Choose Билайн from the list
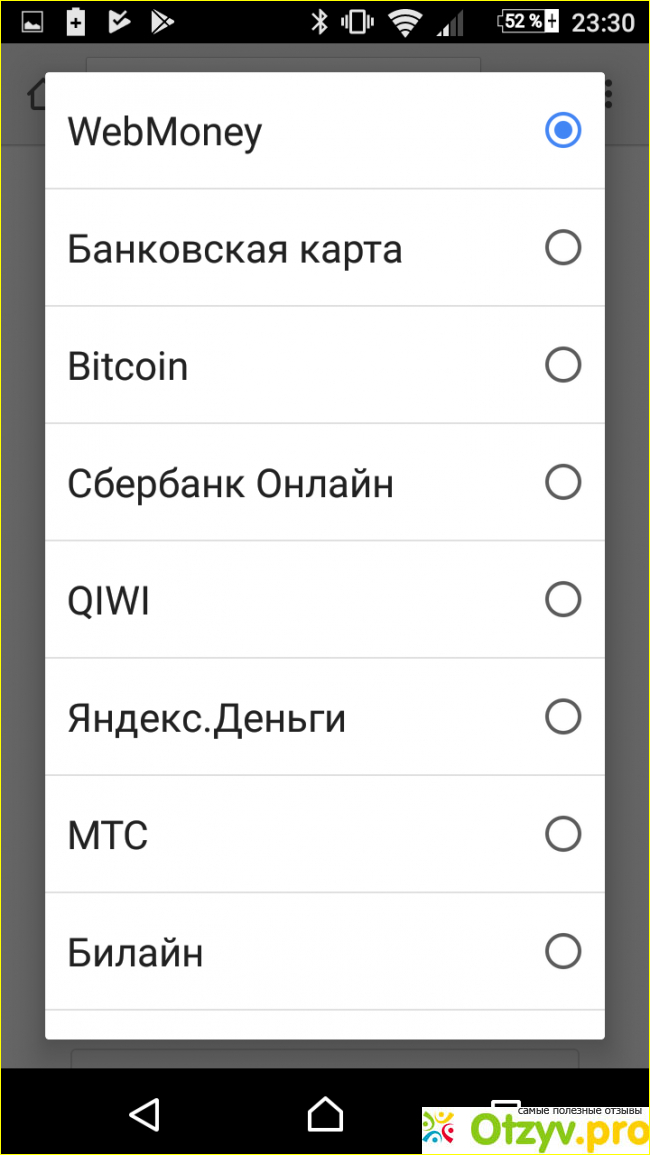This screenshot has height=1155, width=650. [x=324, y=952]
